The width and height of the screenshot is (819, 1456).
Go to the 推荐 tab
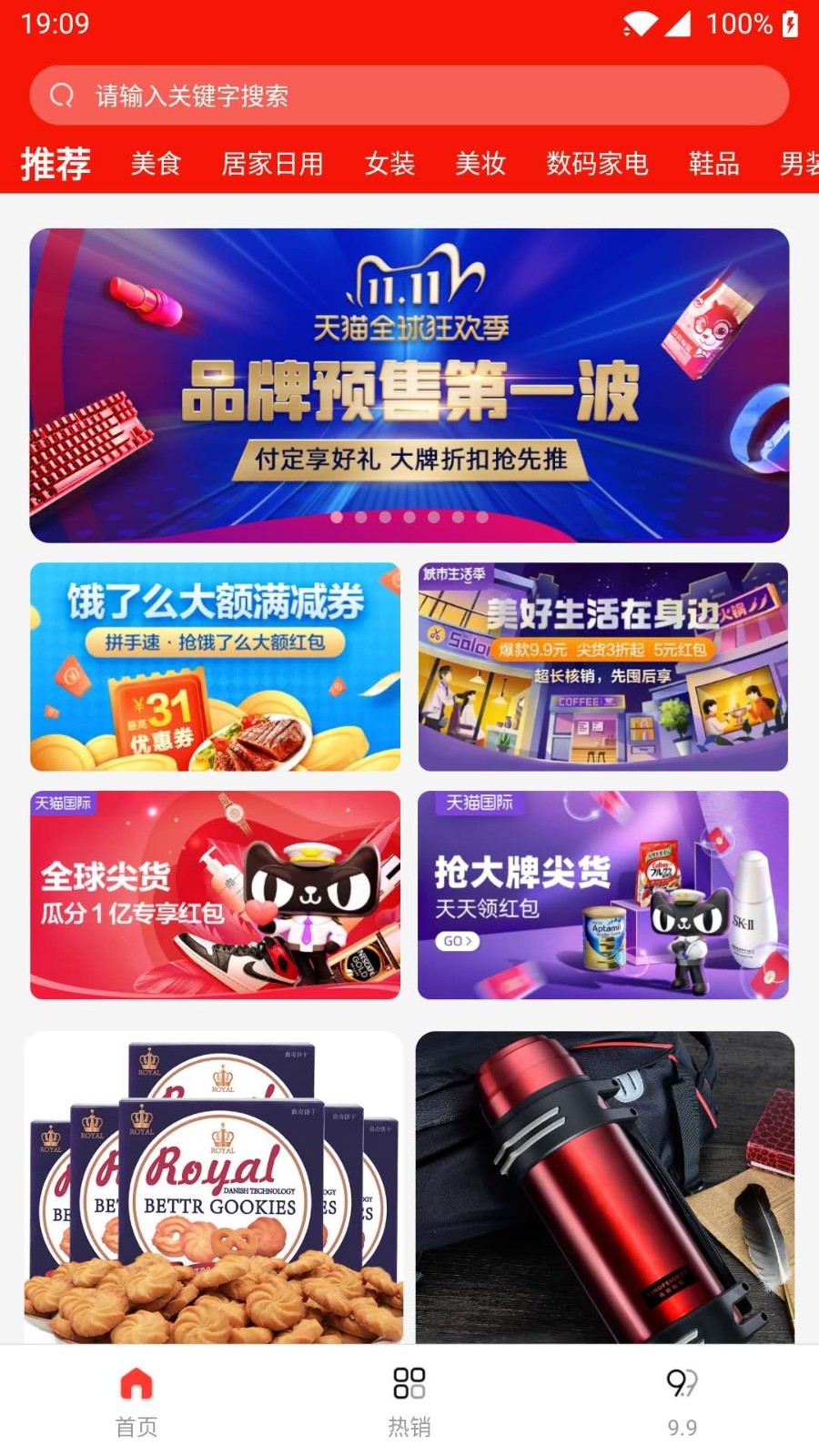56,164
